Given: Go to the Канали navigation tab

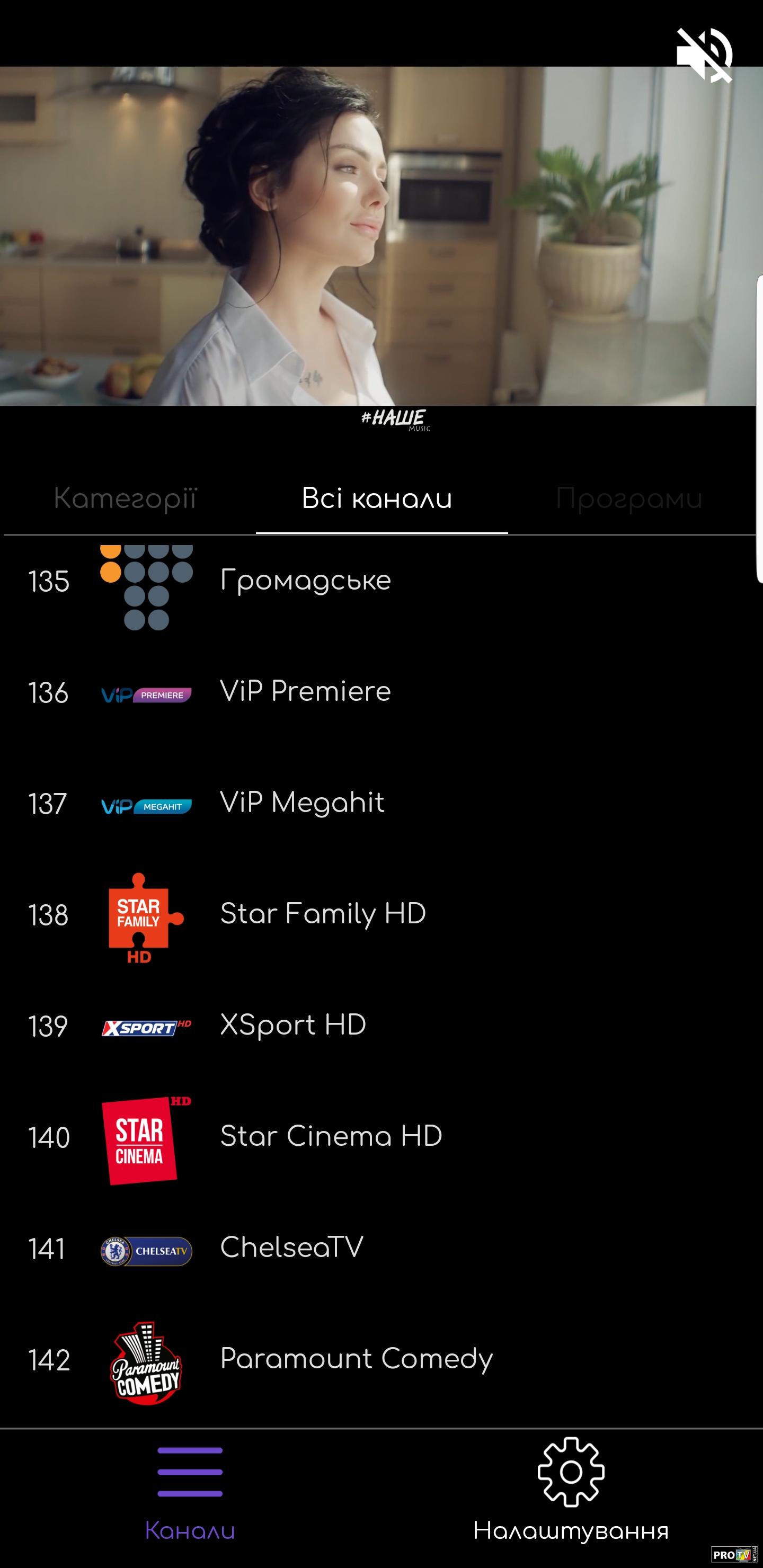Looking at the screenshot, I should coord(190,1490).
